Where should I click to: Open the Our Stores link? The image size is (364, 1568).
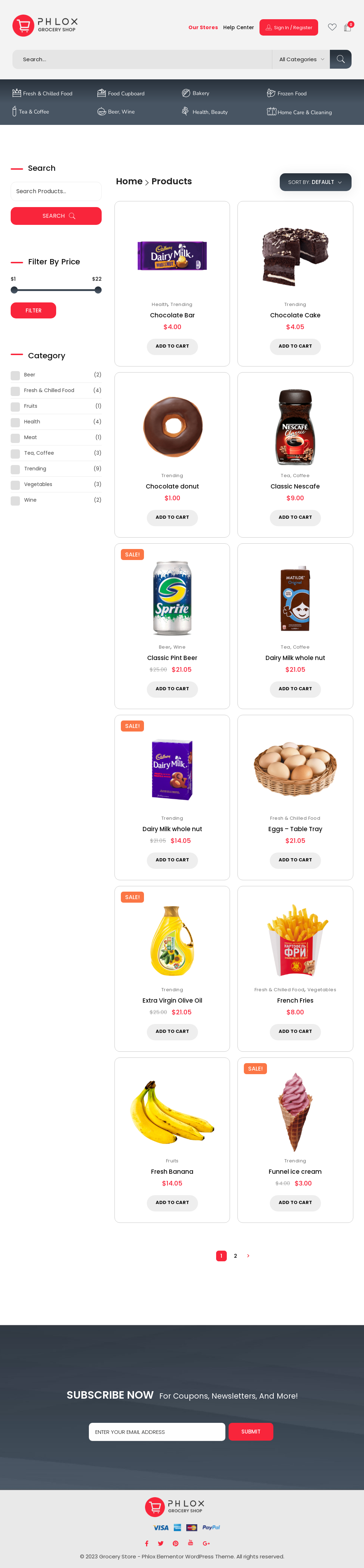pyautogui.click(x=203, y=27)
